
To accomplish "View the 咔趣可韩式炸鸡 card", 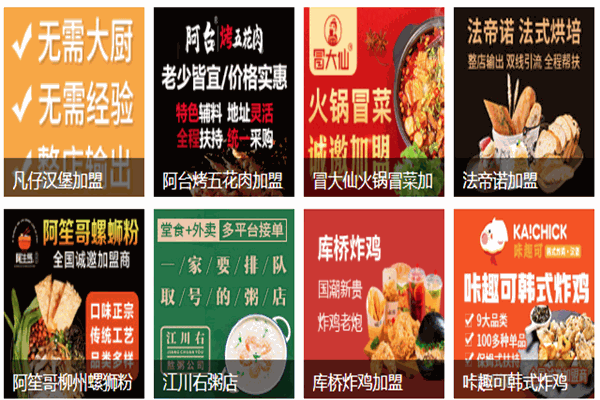I will pos(524,302).
